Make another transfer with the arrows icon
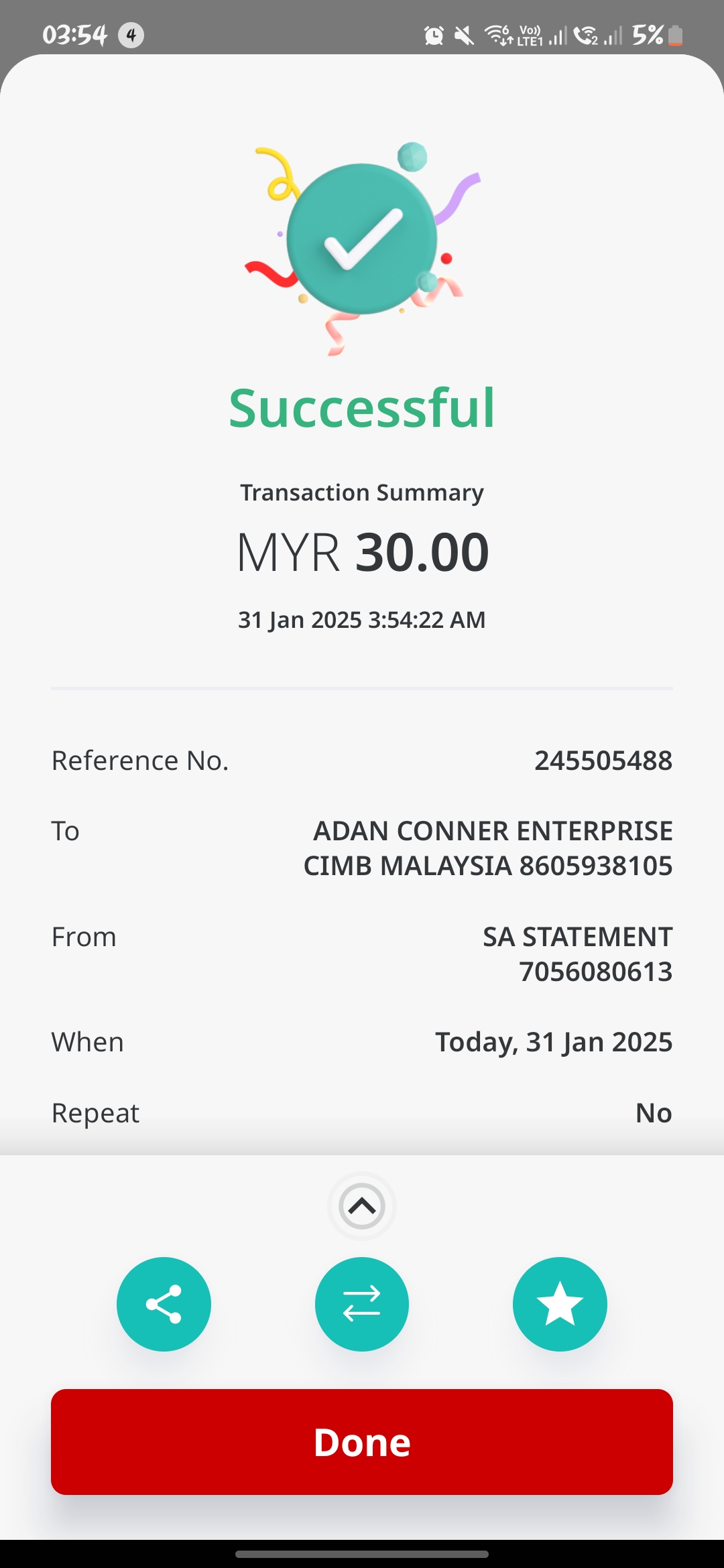724x1568 pixels. pyautogui.click(x=362, y=1304)
